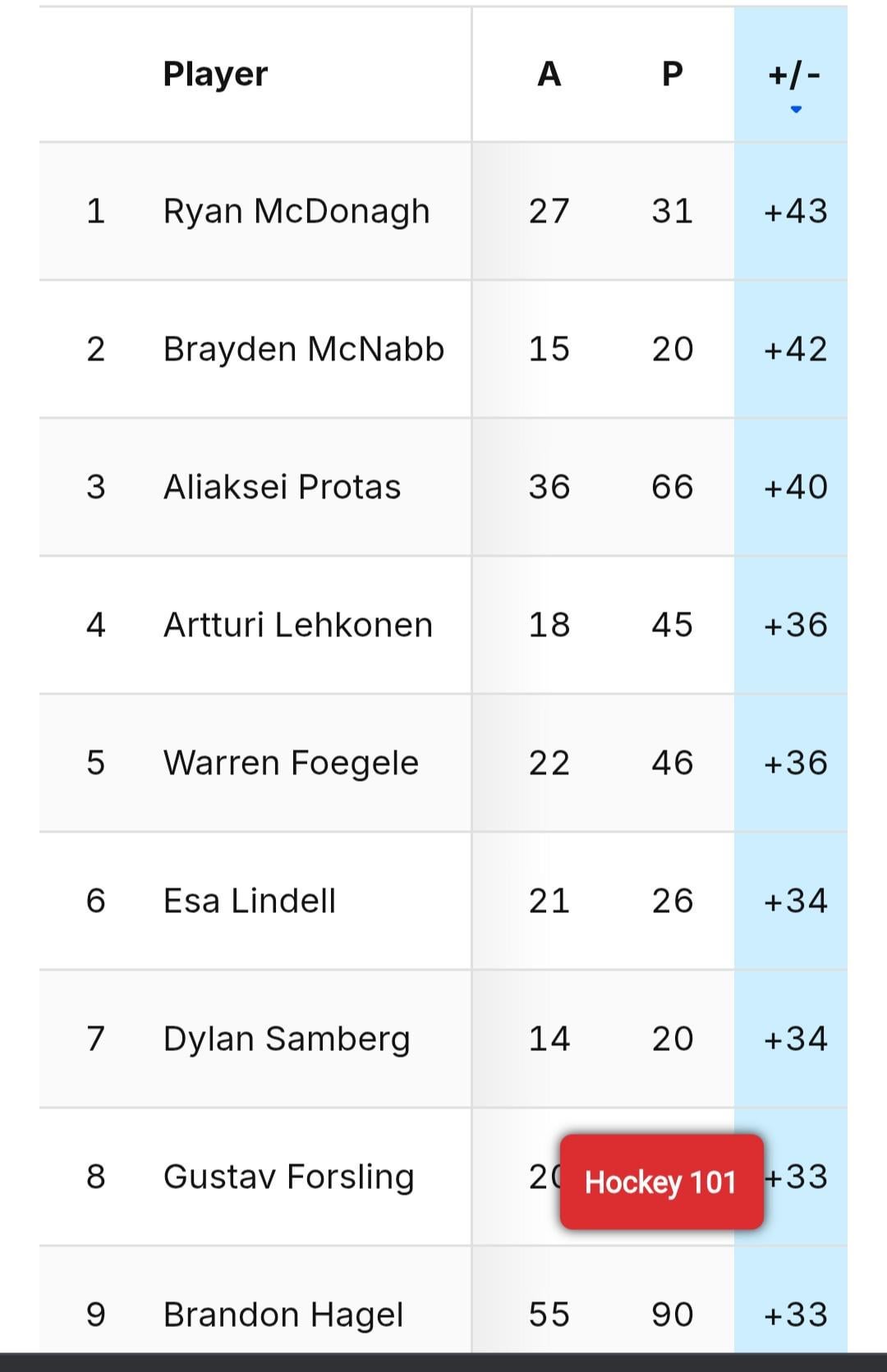Select Dylan Samberg in the table
887x1372 pixels.
[287, 1039]
